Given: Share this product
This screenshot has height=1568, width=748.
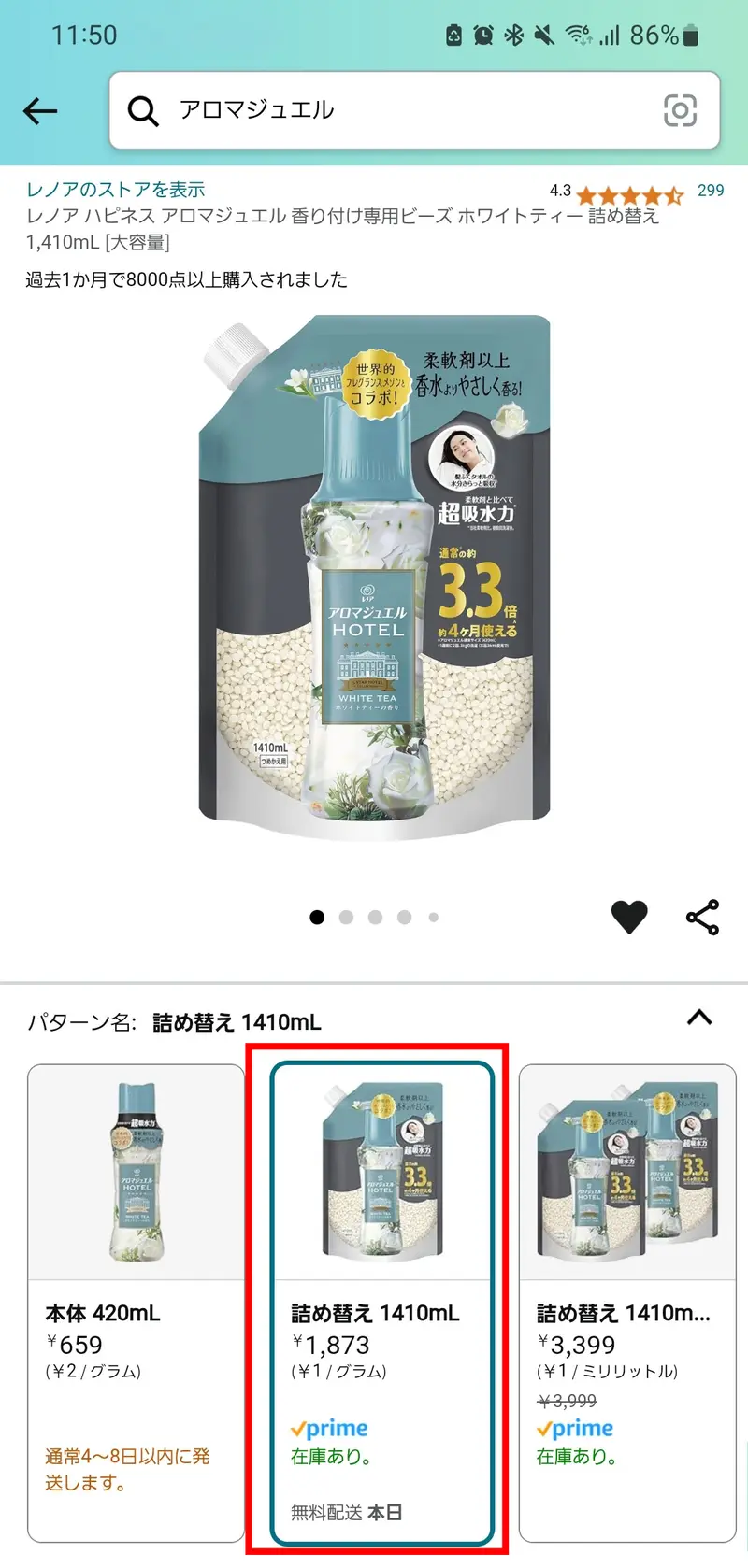Looking at the screenshot, I should coord(702,917).
